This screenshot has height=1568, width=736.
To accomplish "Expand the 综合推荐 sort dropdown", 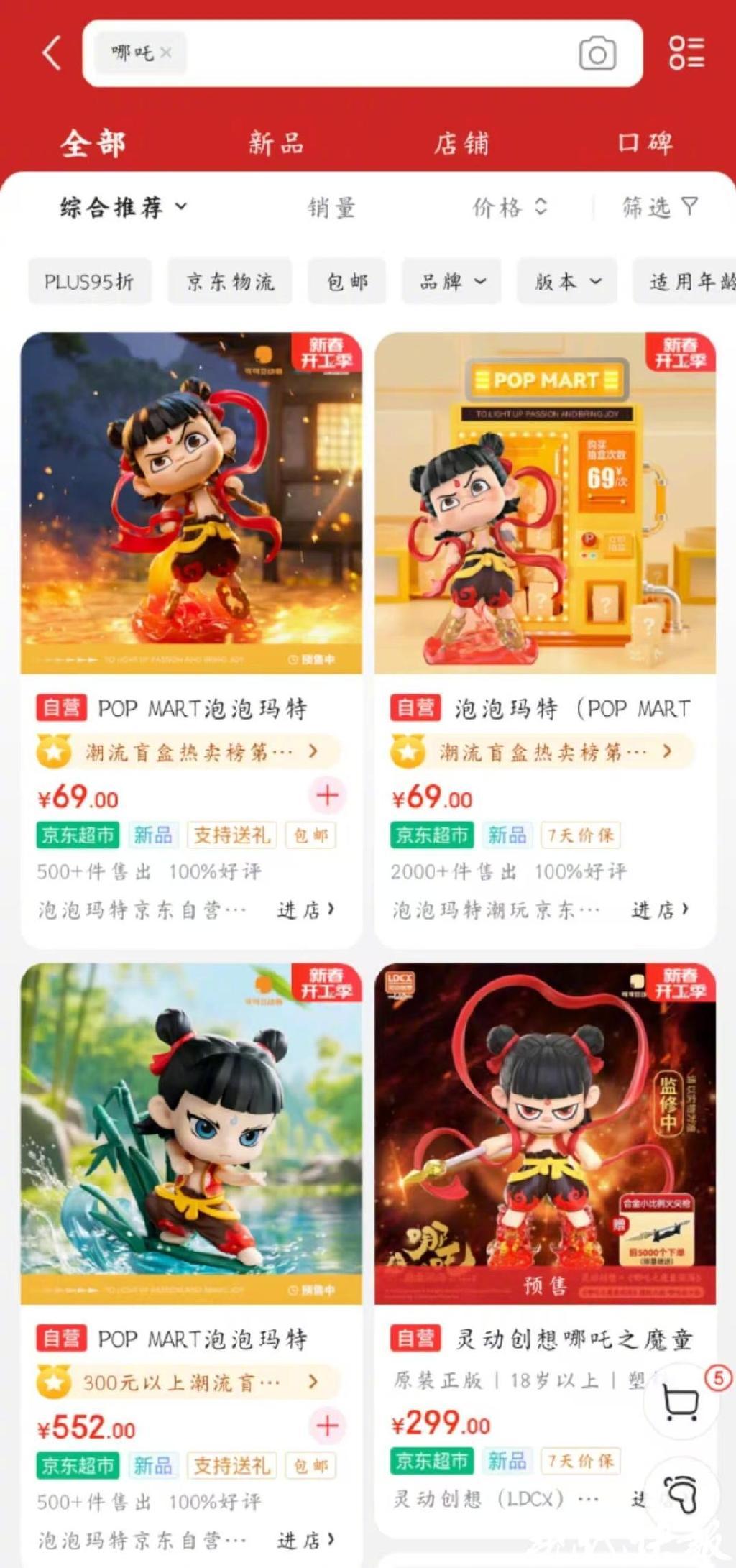I will [123, 208].
